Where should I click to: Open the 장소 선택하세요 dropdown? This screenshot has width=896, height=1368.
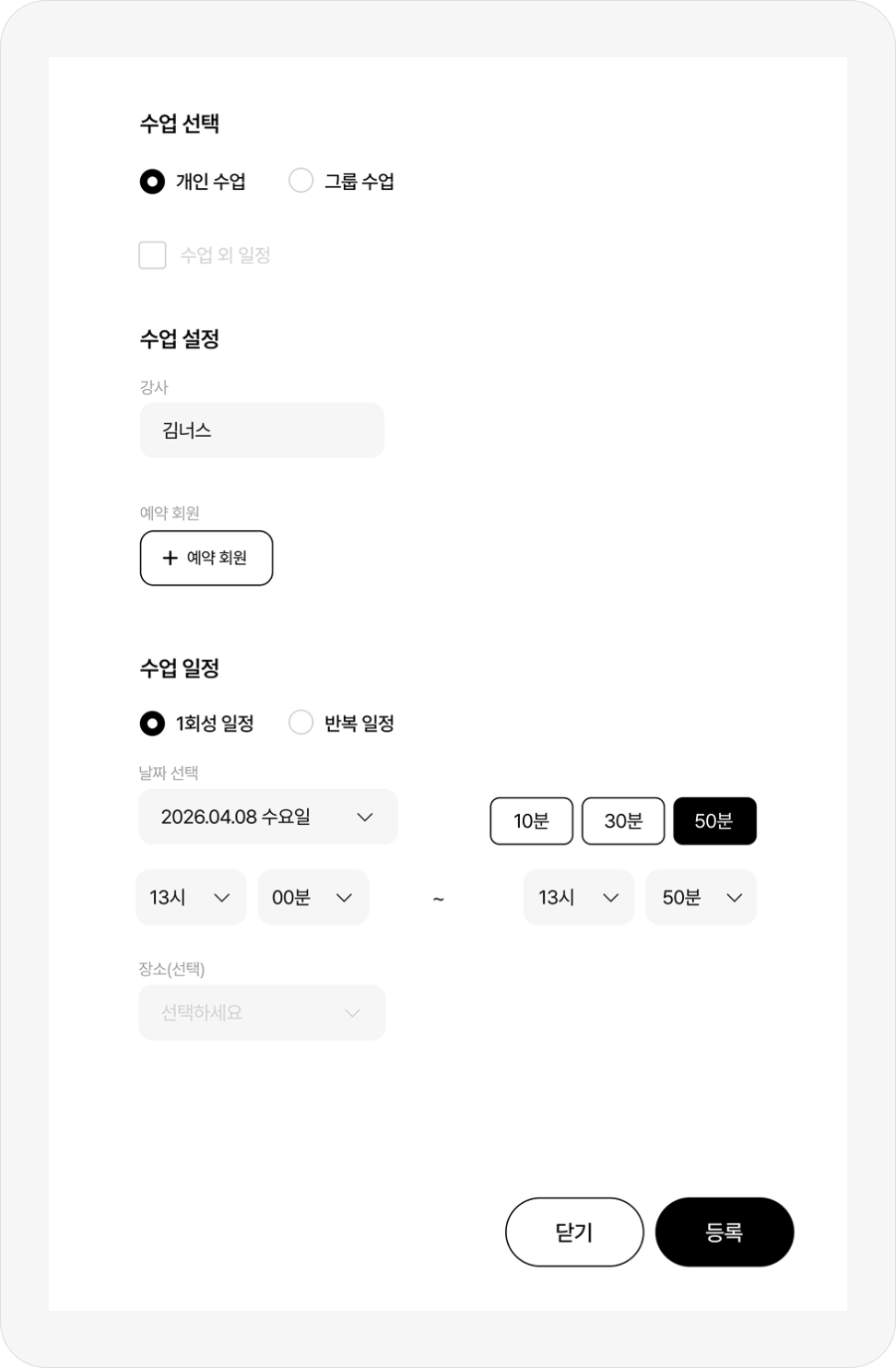point(262,1012)
